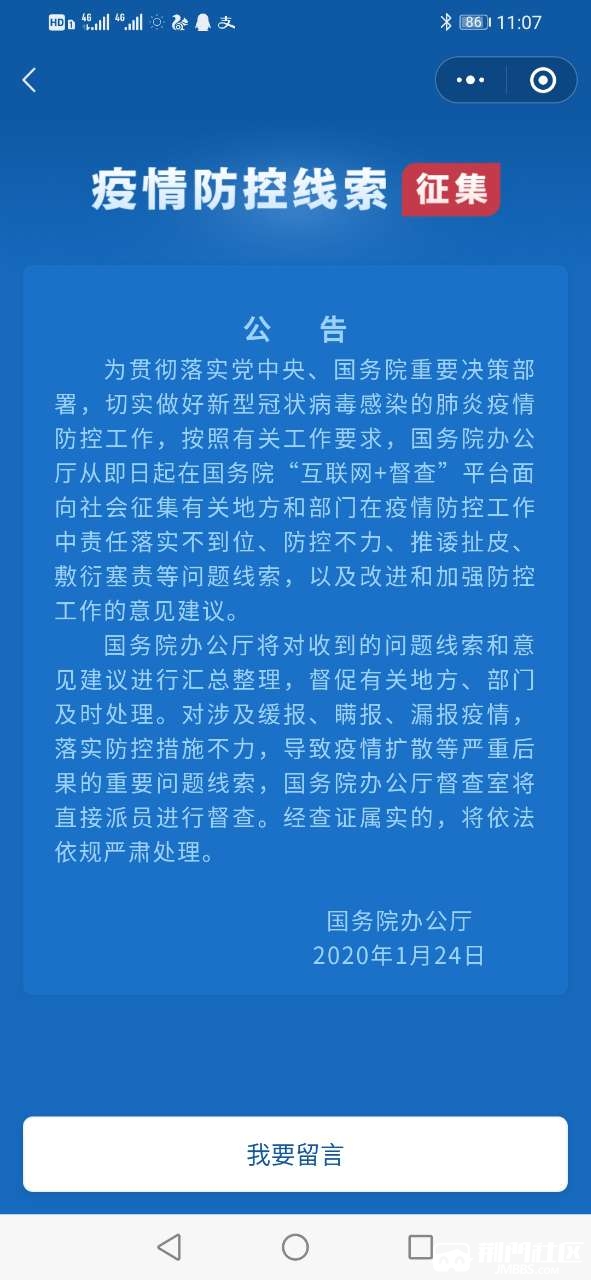The height and width of the screenshot is (1280, 591).
Task: Go back with the top-left arrow
Action: point(29,80)
